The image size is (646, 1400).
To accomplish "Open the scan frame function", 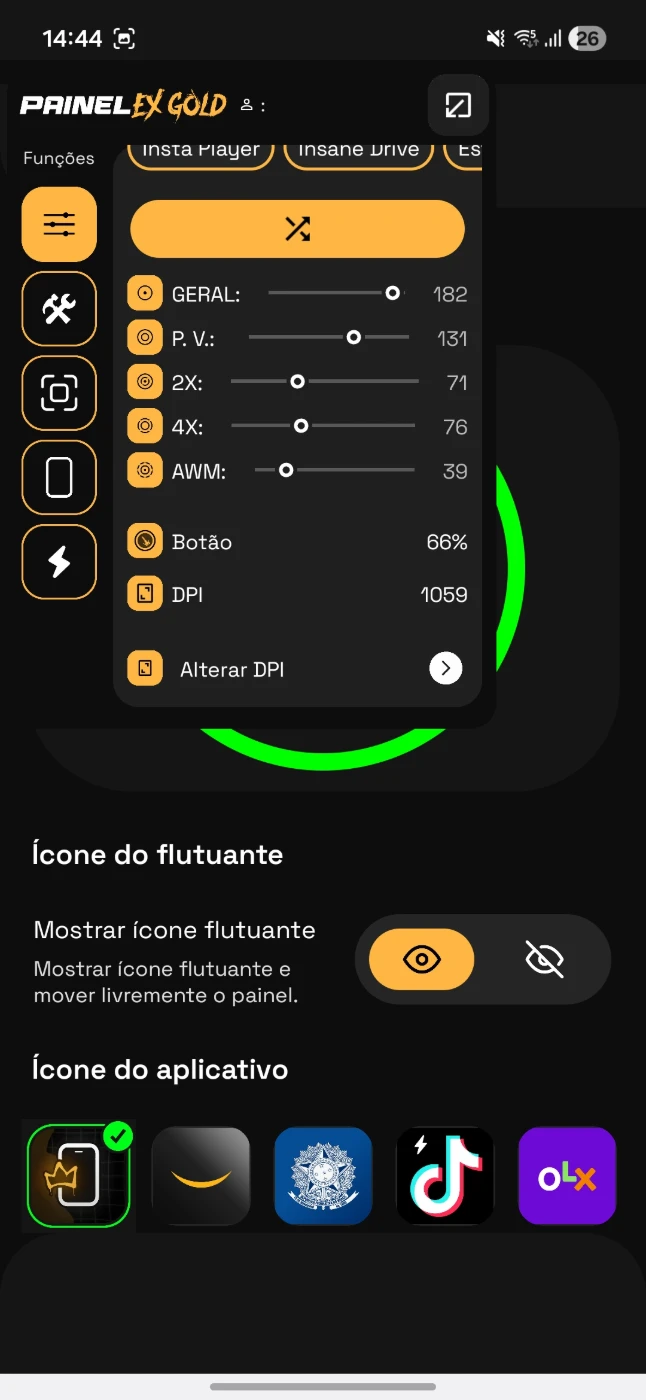I will tap(59, 393).
